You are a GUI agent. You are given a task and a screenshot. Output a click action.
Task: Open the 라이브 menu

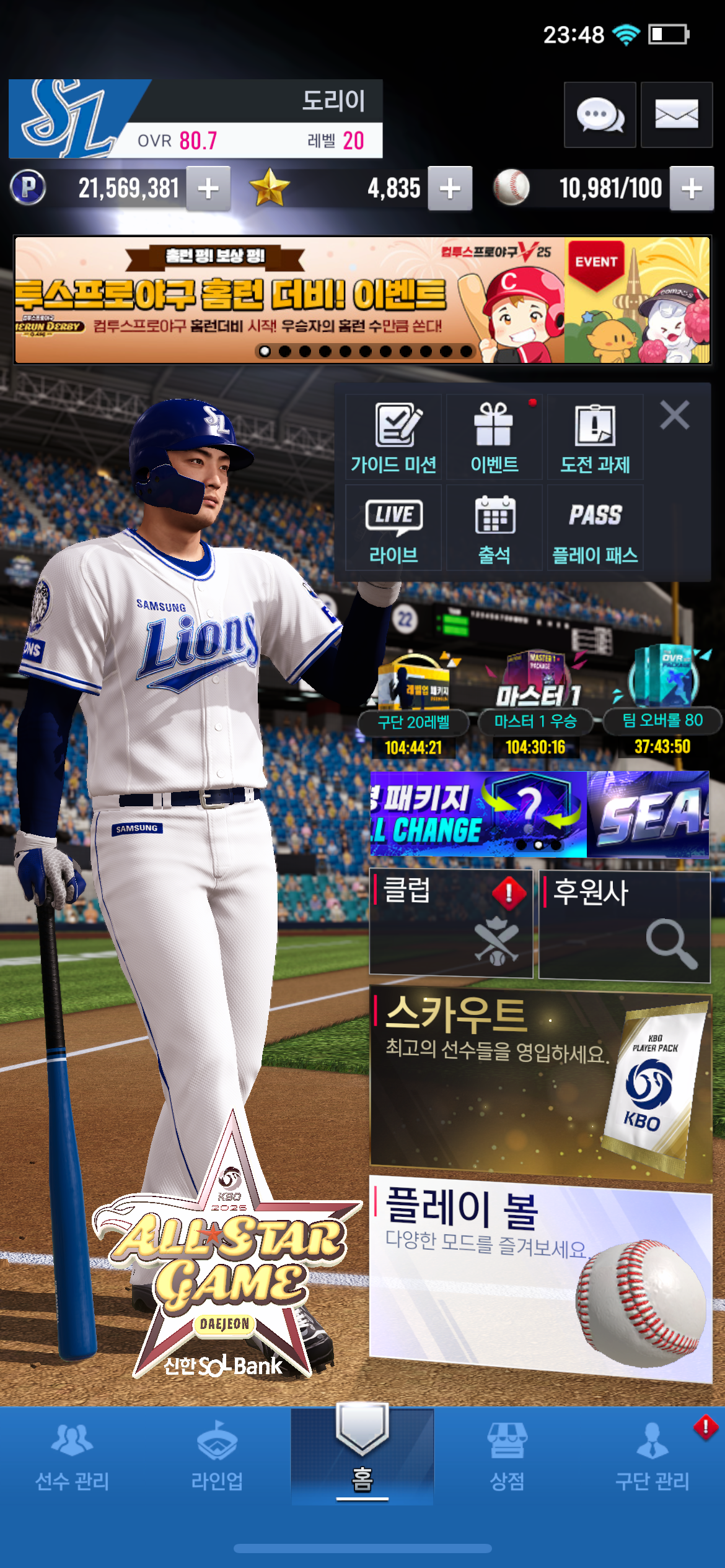point(393,528)
